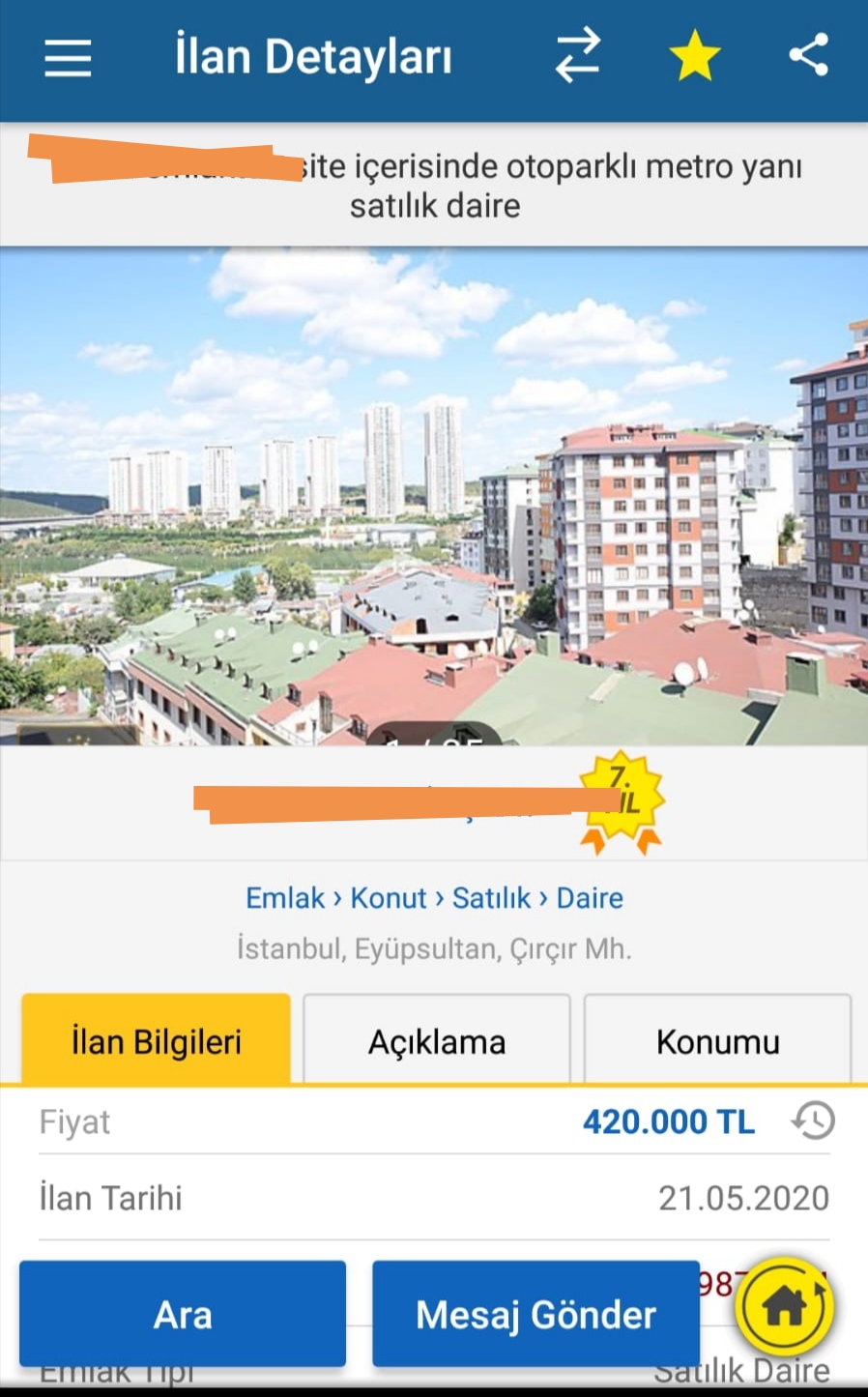View price history clock icon
Image resolution: width=868 pixels, height=1397 pixels.
coord(813,1121)
